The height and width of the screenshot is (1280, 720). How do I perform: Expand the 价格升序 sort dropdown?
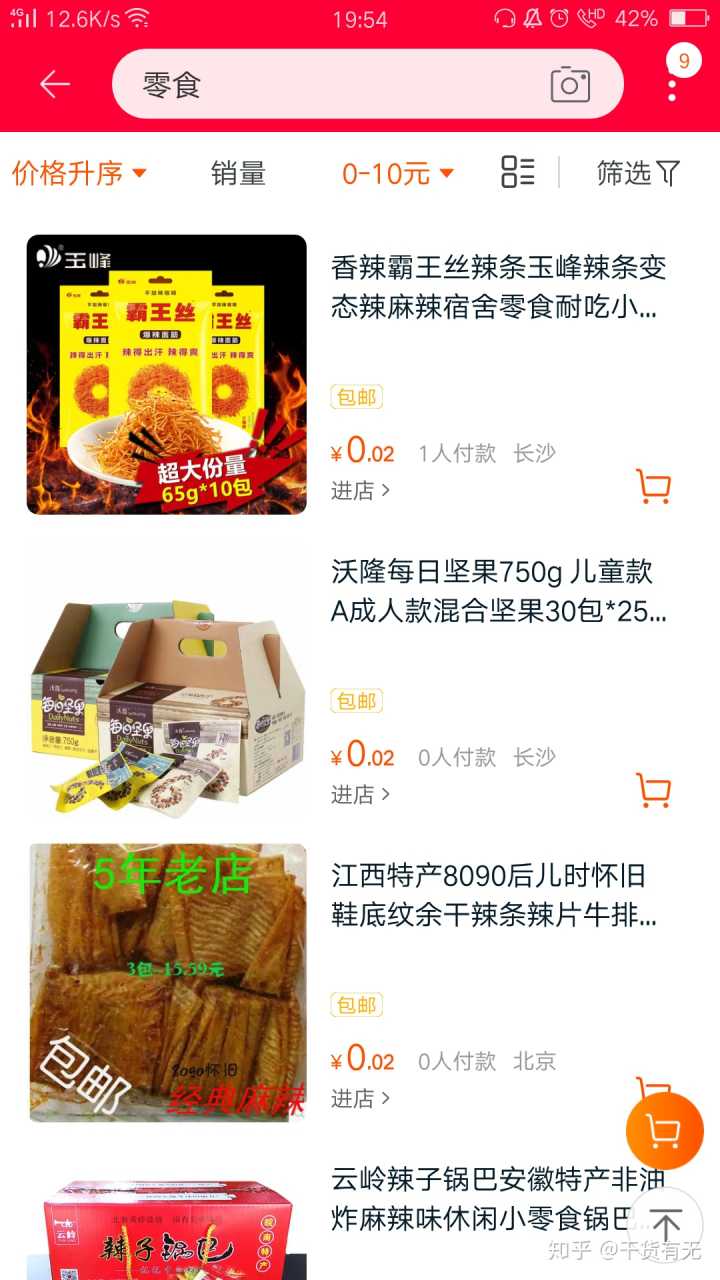coord(80,173)
